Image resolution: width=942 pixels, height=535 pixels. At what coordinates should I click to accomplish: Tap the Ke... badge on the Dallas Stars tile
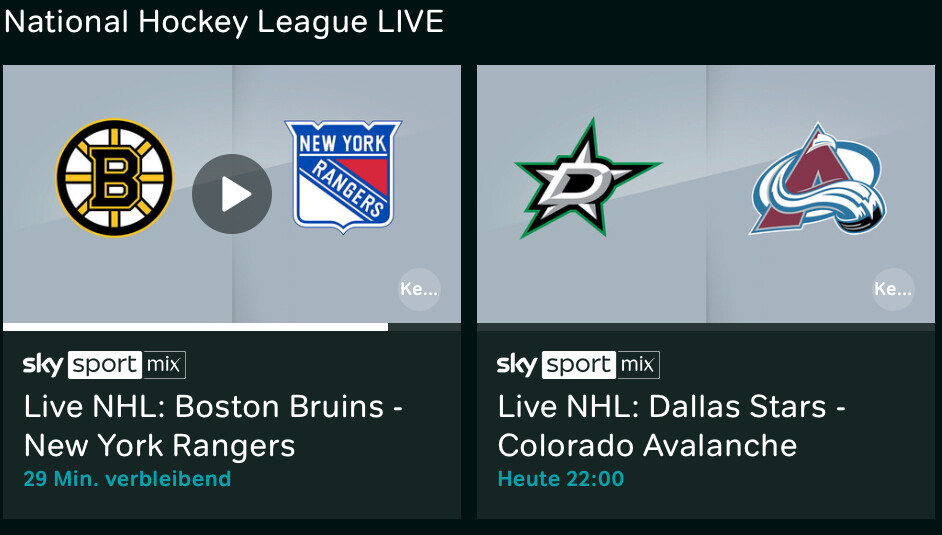(892, 290)
